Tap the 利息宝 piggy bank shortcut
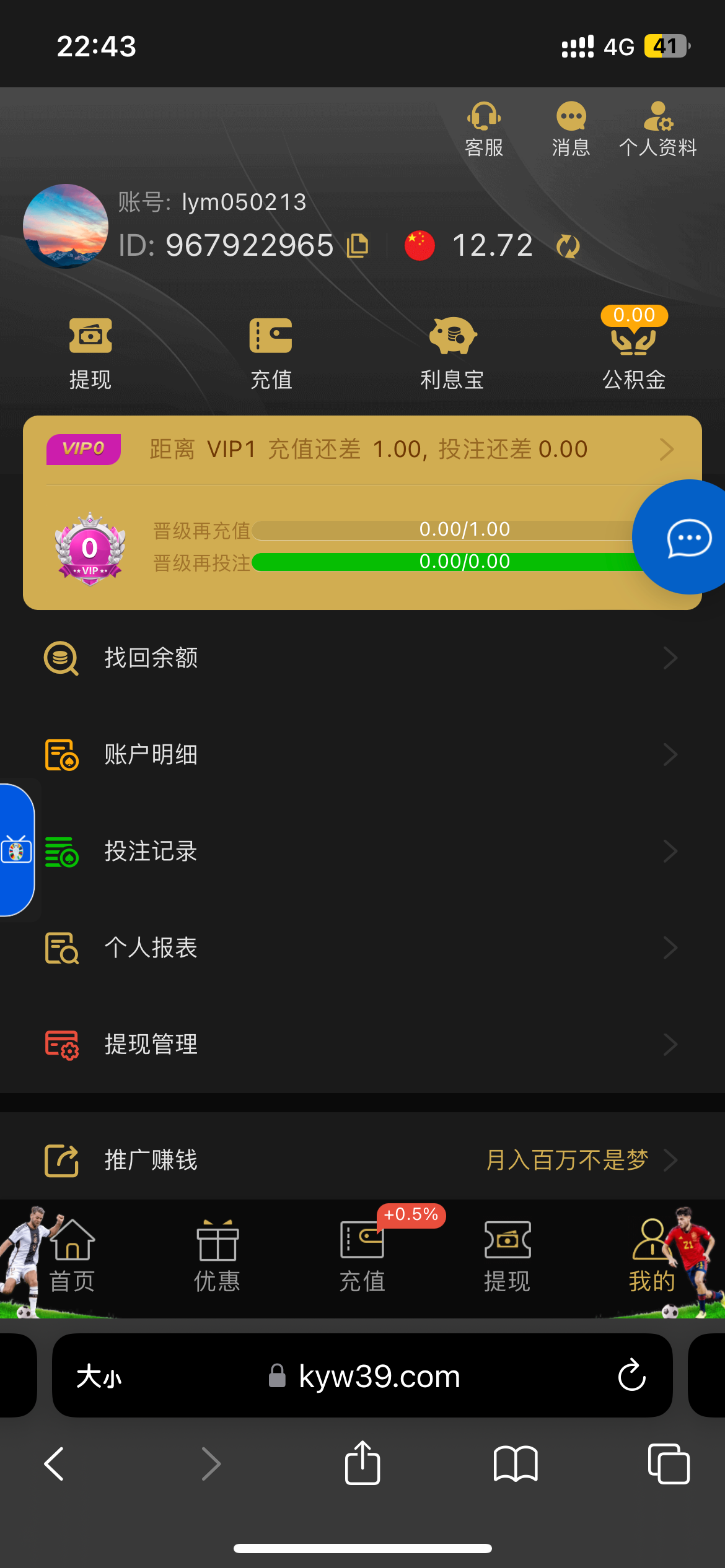725x1568 pixels. click(x=452, y=352)
